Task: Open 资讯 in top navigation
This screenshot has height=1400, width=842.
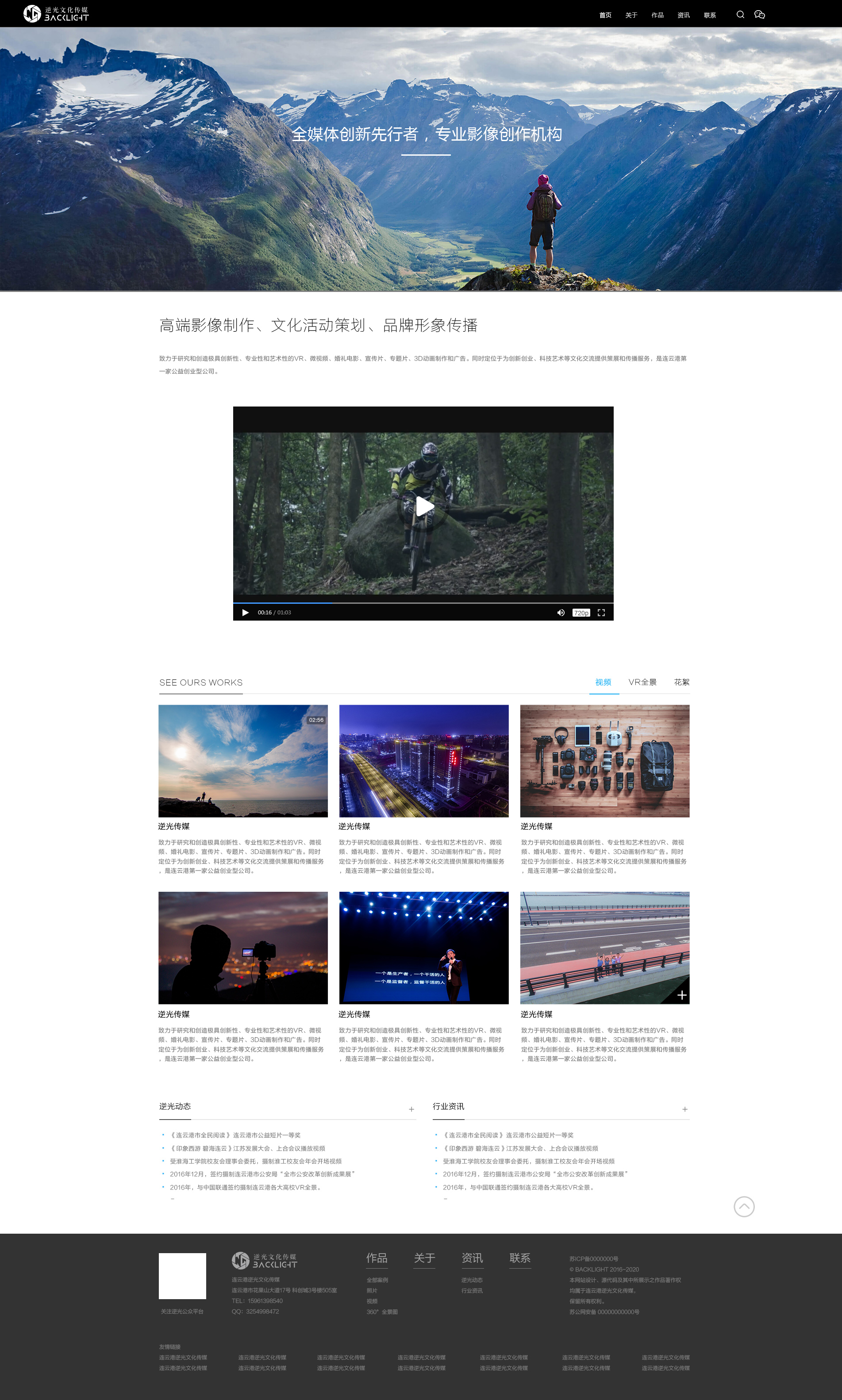Action: click(683, 15)
